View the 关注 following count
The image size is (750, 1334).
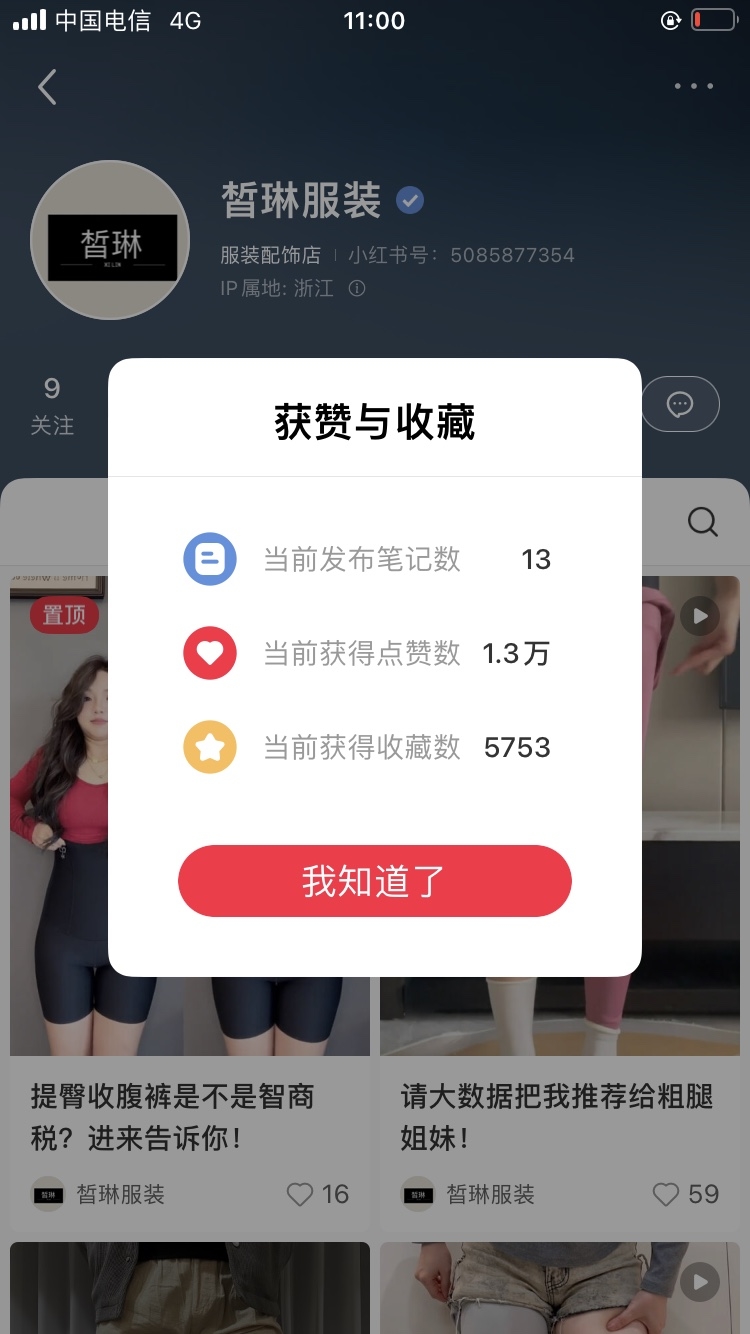pos(52,405)
